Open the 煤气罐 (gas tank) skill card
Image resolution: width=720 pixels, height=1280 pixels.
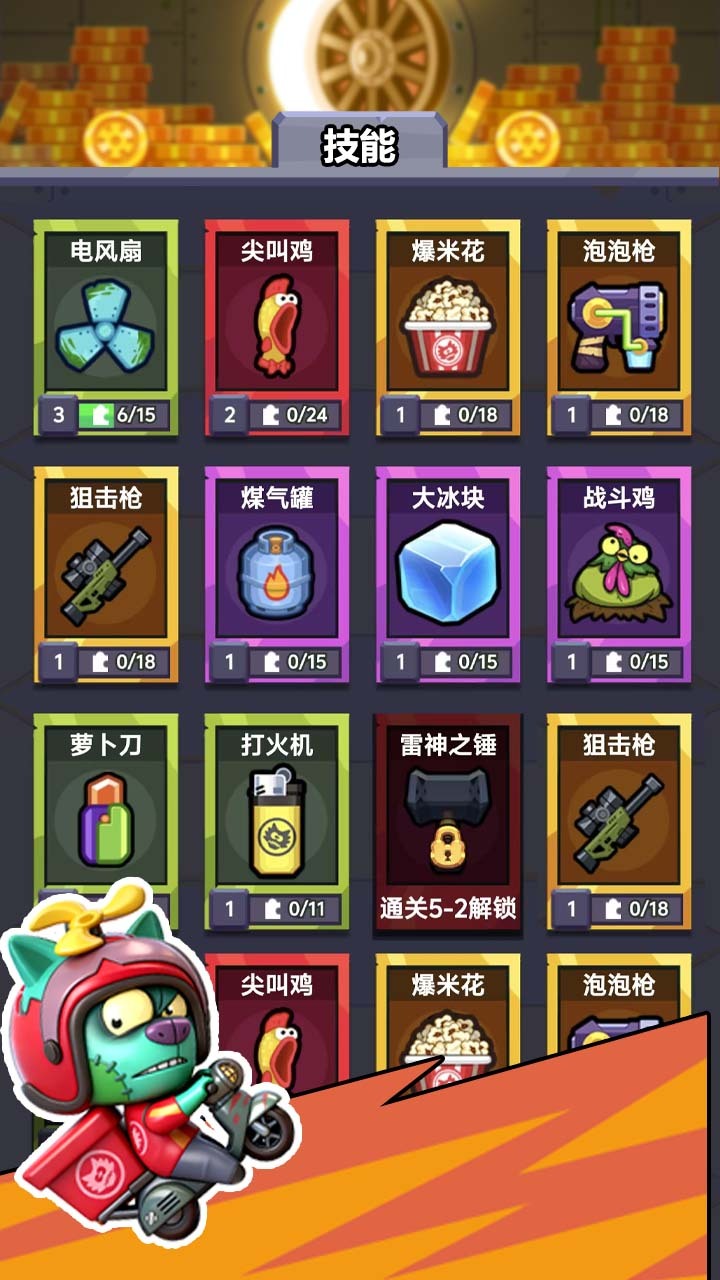tap(276, 572)
